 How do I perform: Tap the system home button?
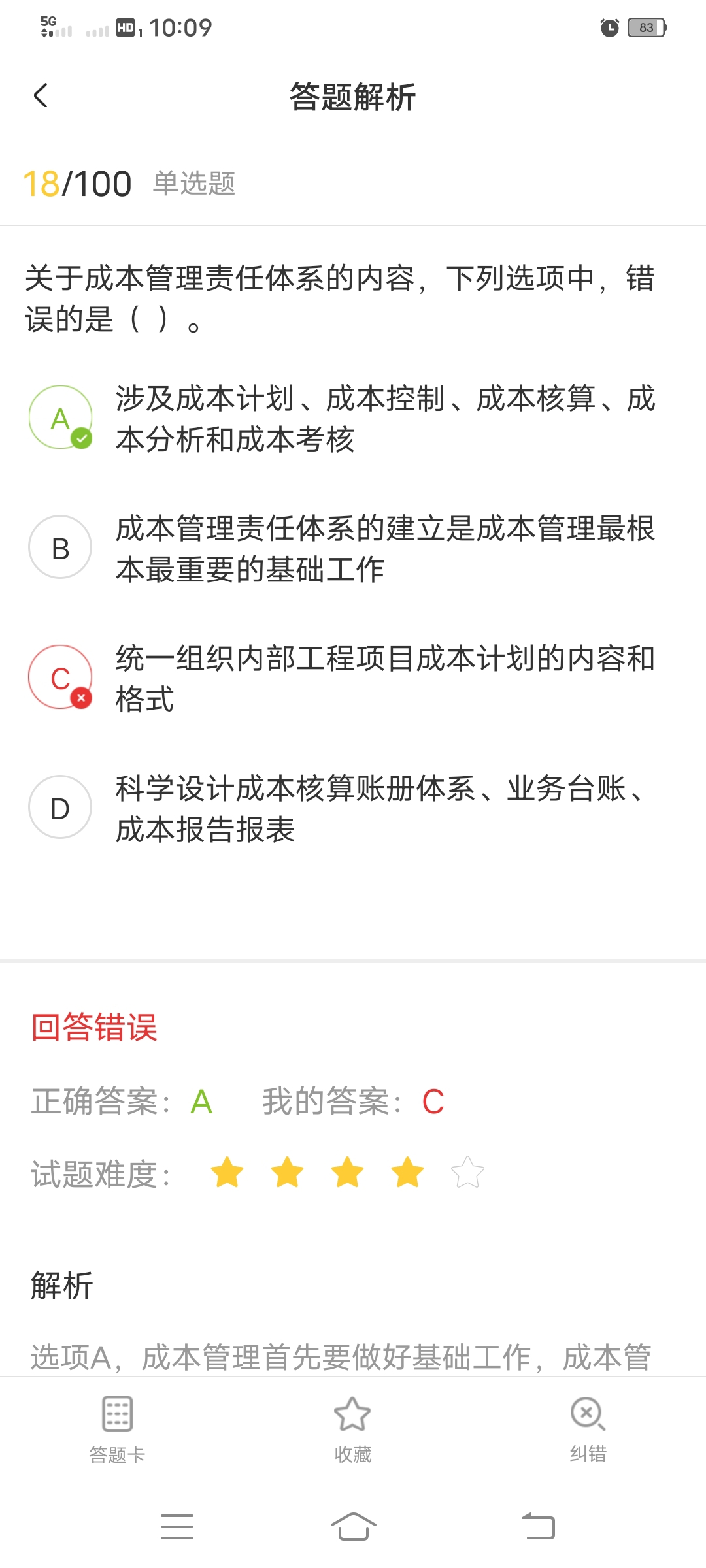[x=353, y=1526]
